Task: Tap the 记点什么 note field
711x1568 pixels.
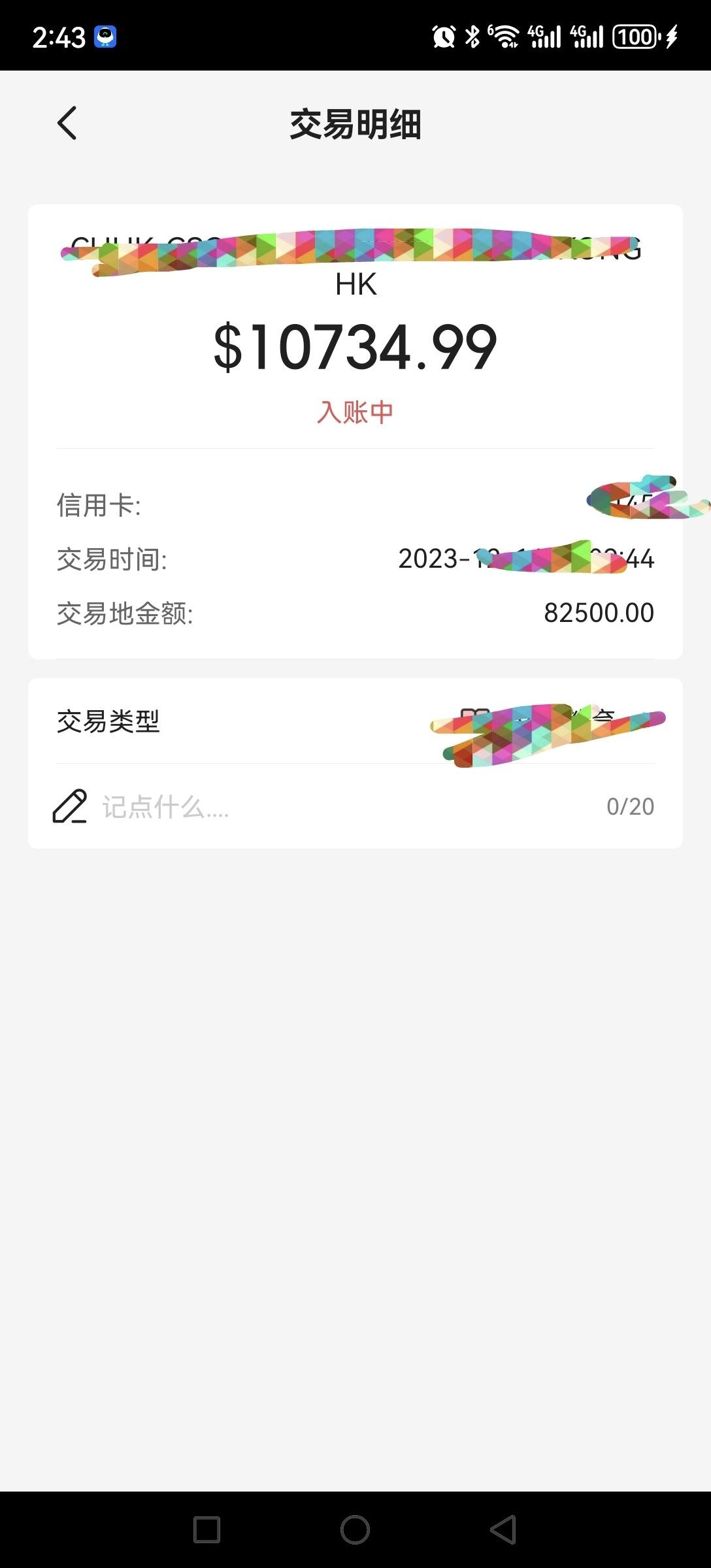Action: [355, 806]
